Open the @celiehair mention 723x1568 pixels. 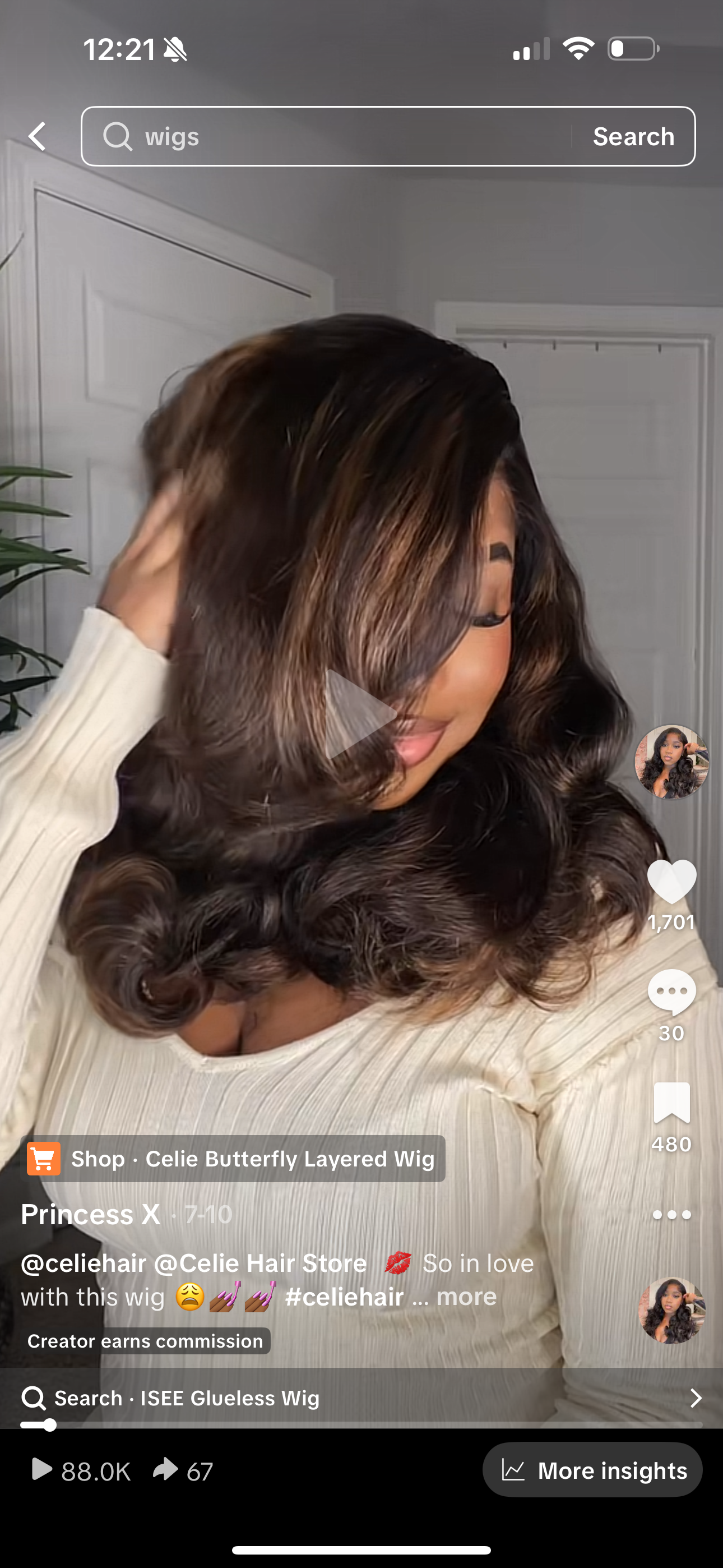pyautogui.click(x=84, y=1263)
